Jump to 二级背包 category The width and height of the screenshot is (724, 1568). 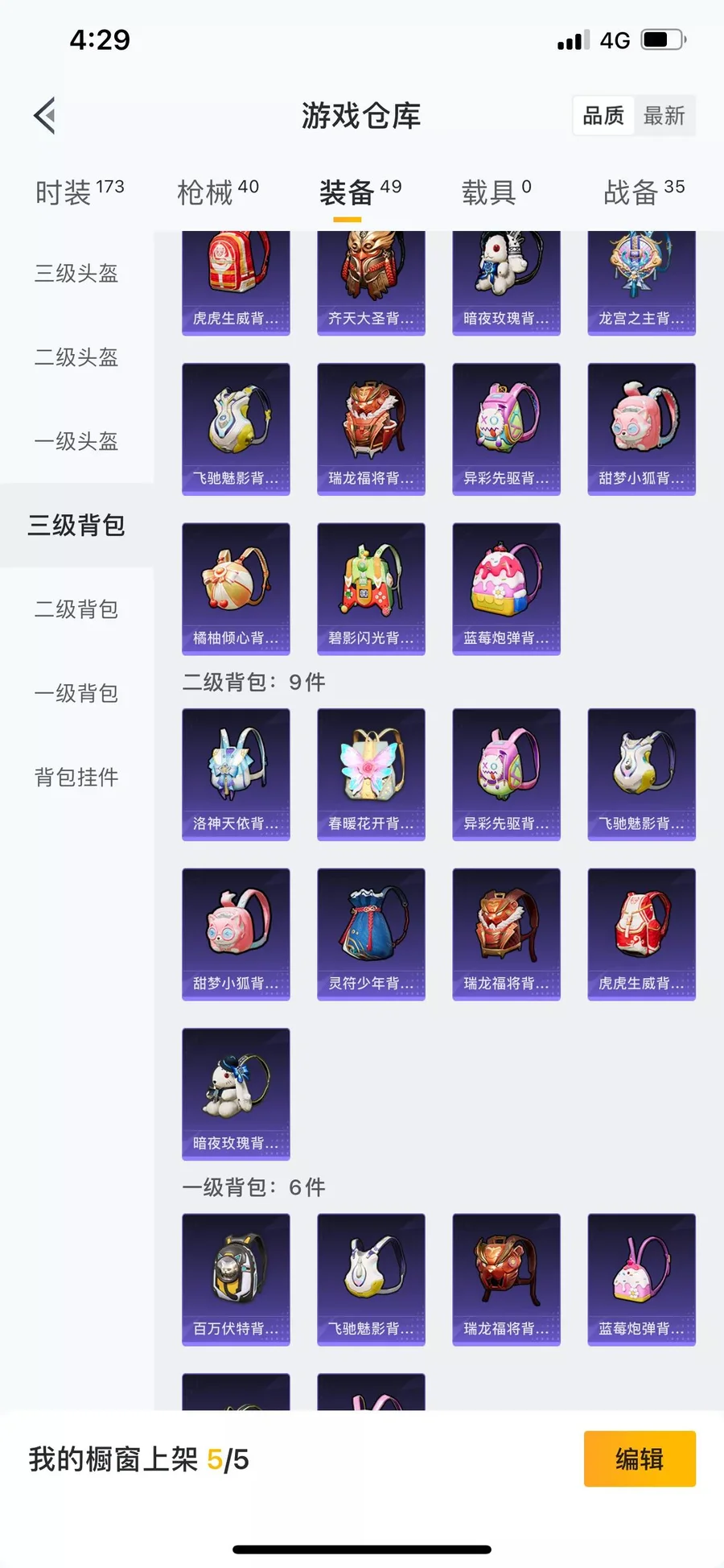(76, 609)
